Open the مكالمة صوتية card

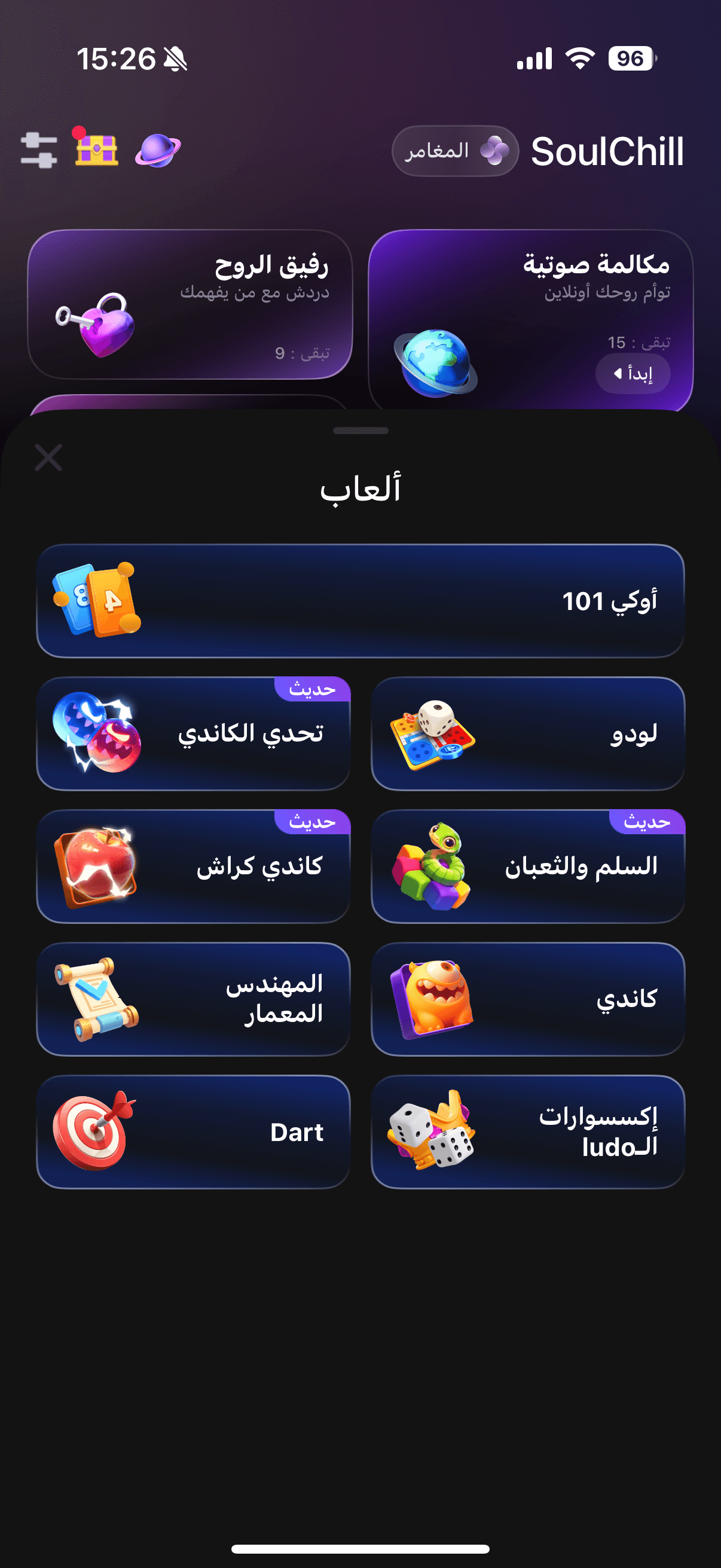[x=529, y=292]
